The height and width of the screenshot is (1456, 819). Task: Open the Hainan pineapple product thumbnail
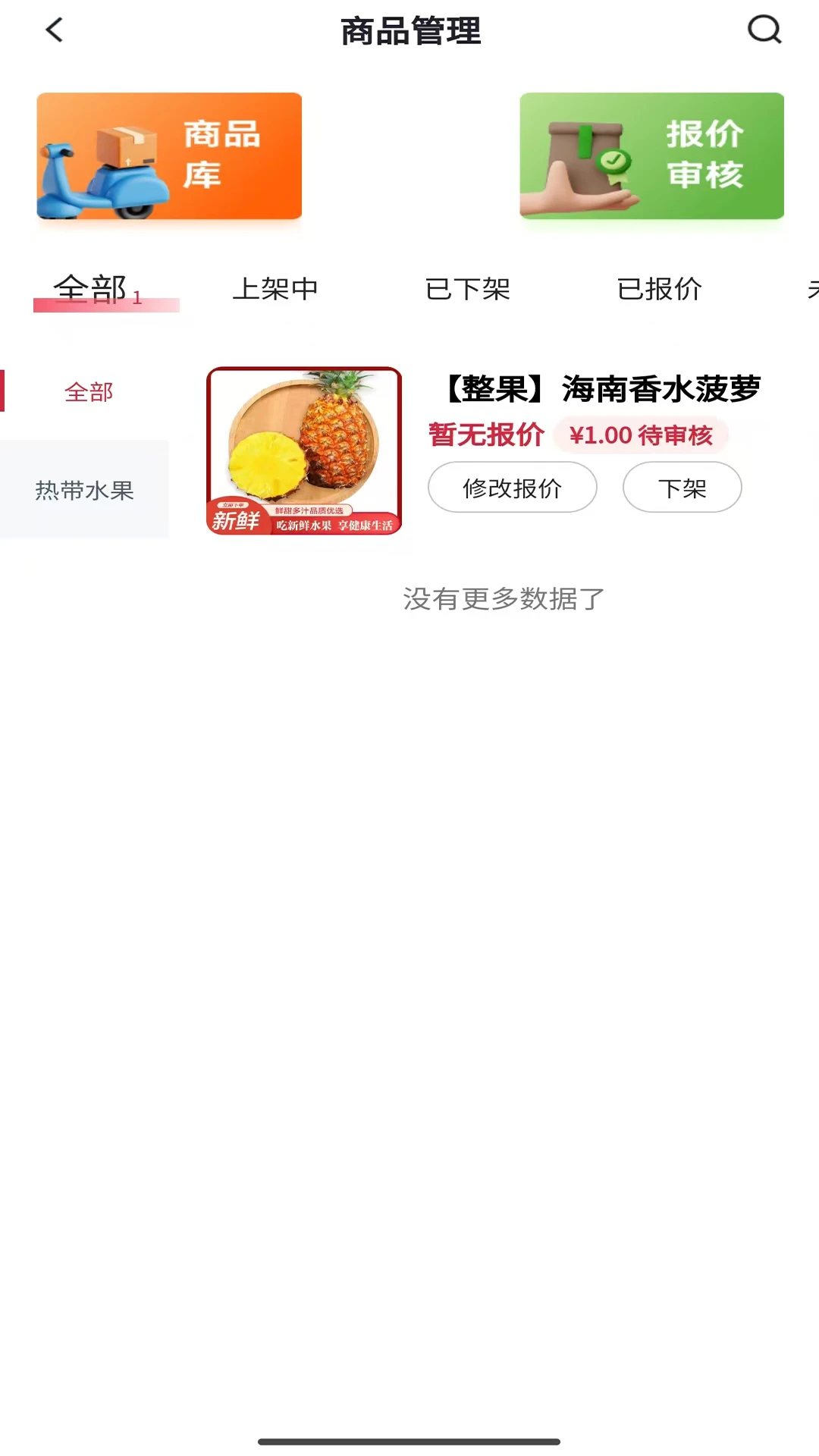304,451
